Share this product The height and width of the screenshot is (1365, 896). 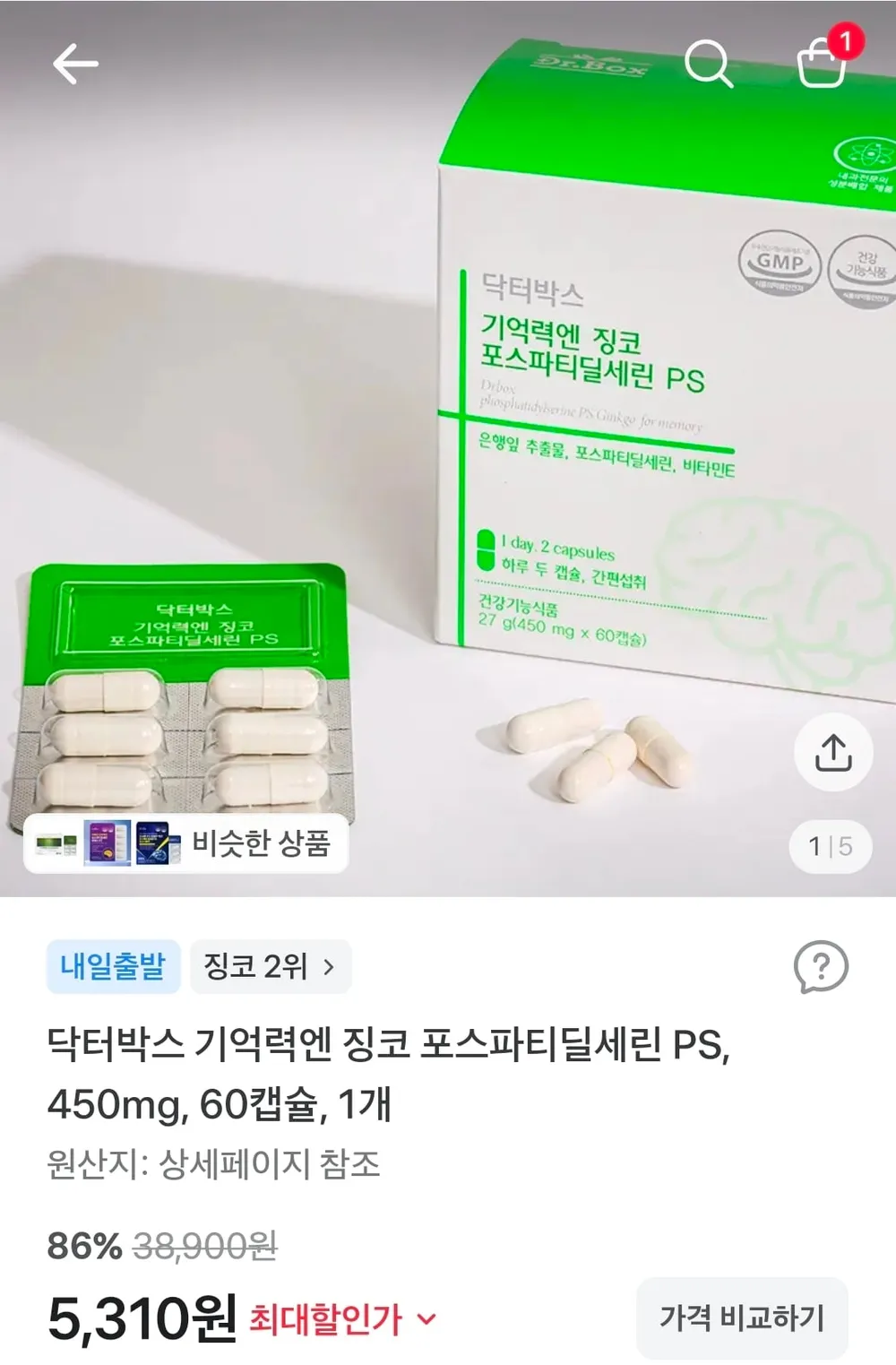(833, 752)
